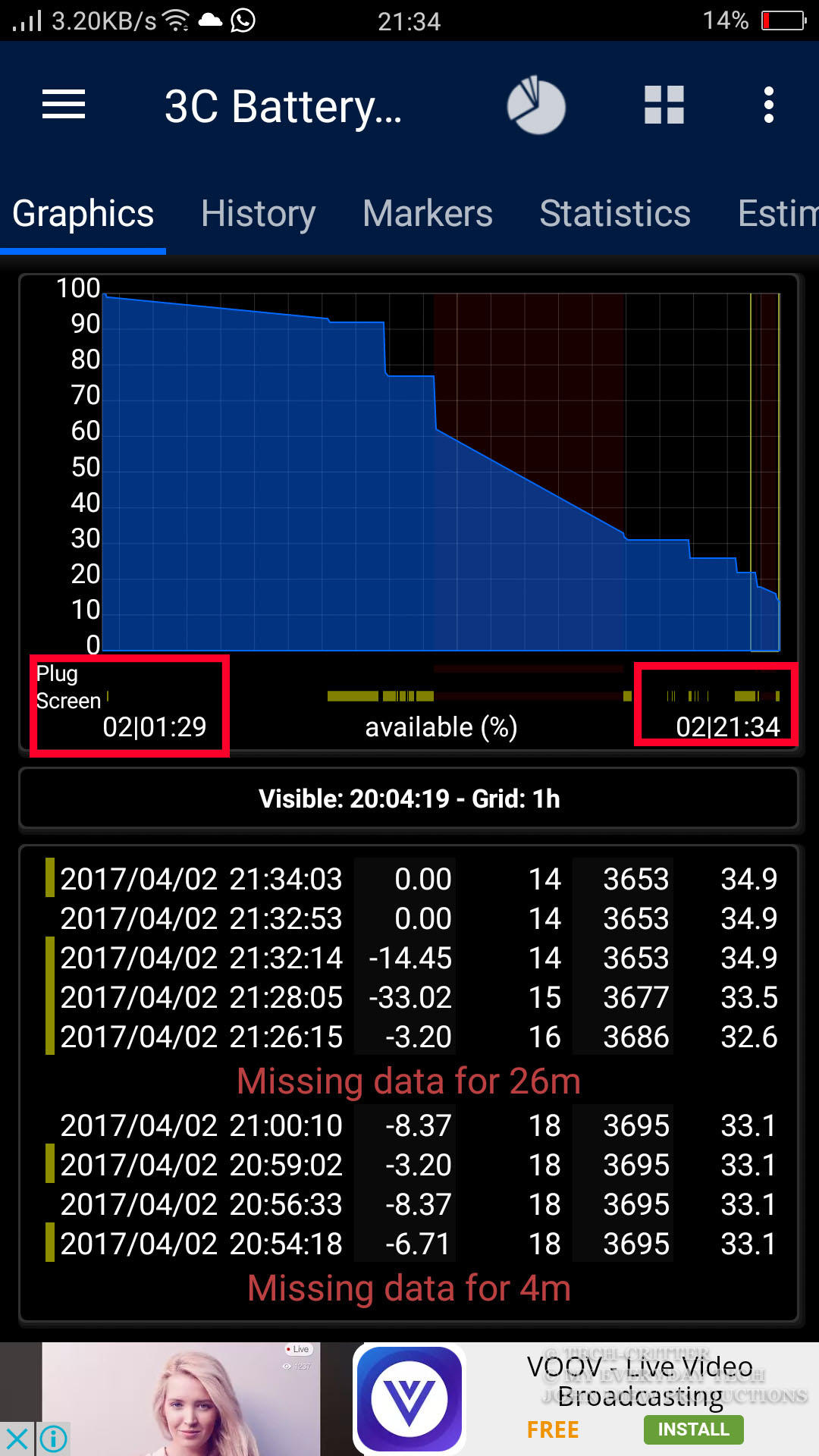The height and width of the screenshot is (1456, 819).
Task: Close the ad banner with X
Action: pyautogui.click(x=17, y=1439)
